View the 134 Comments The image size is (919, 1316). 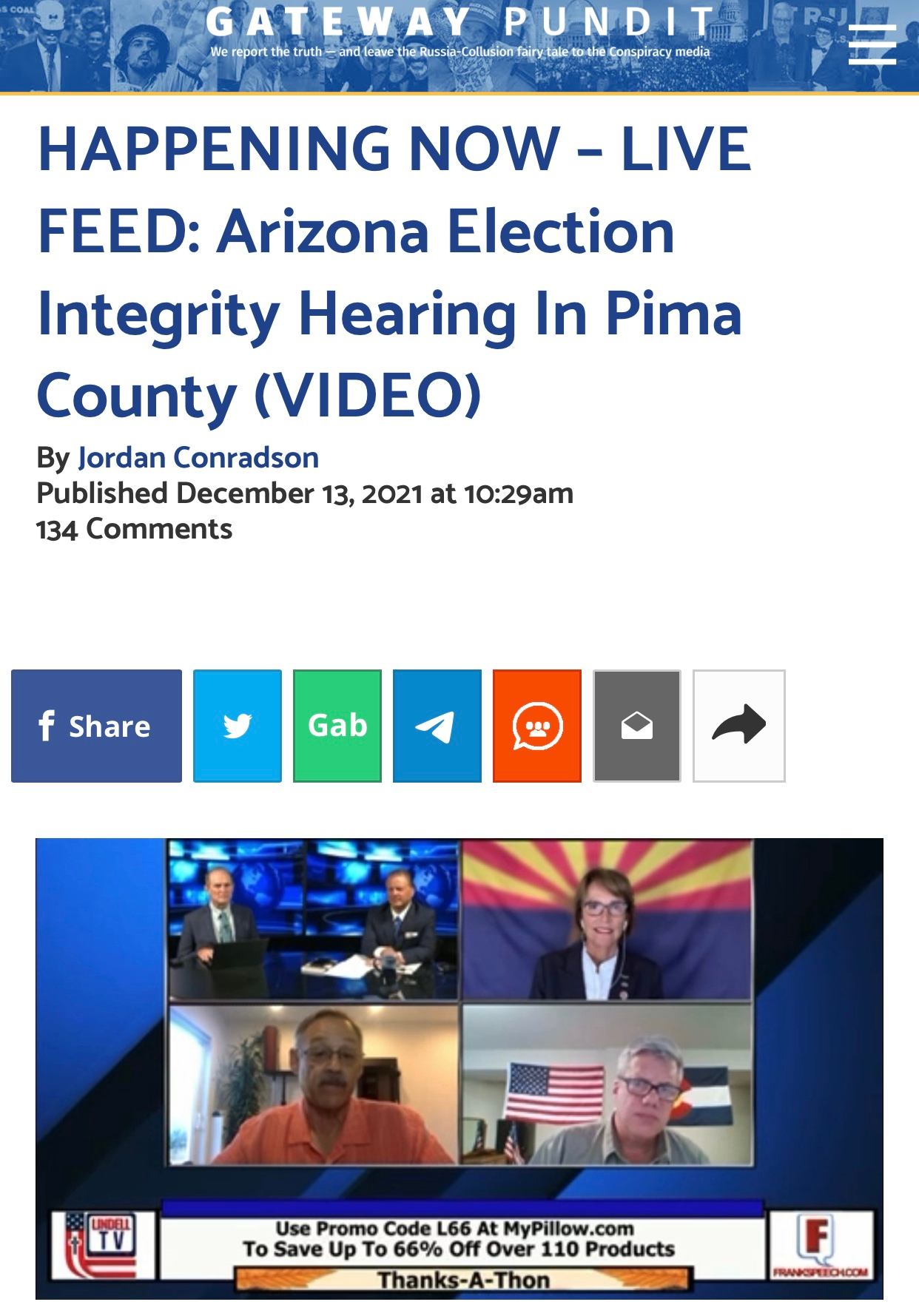(x=134, y=530)
